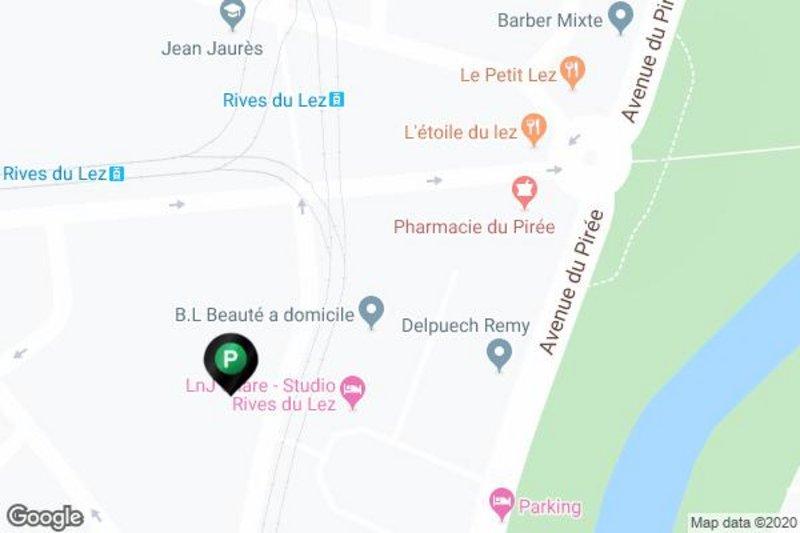The height and width of the screenshot is (533, 800).
Task: Select the Le Petit Lez restaurant marker
Action: 572,71
